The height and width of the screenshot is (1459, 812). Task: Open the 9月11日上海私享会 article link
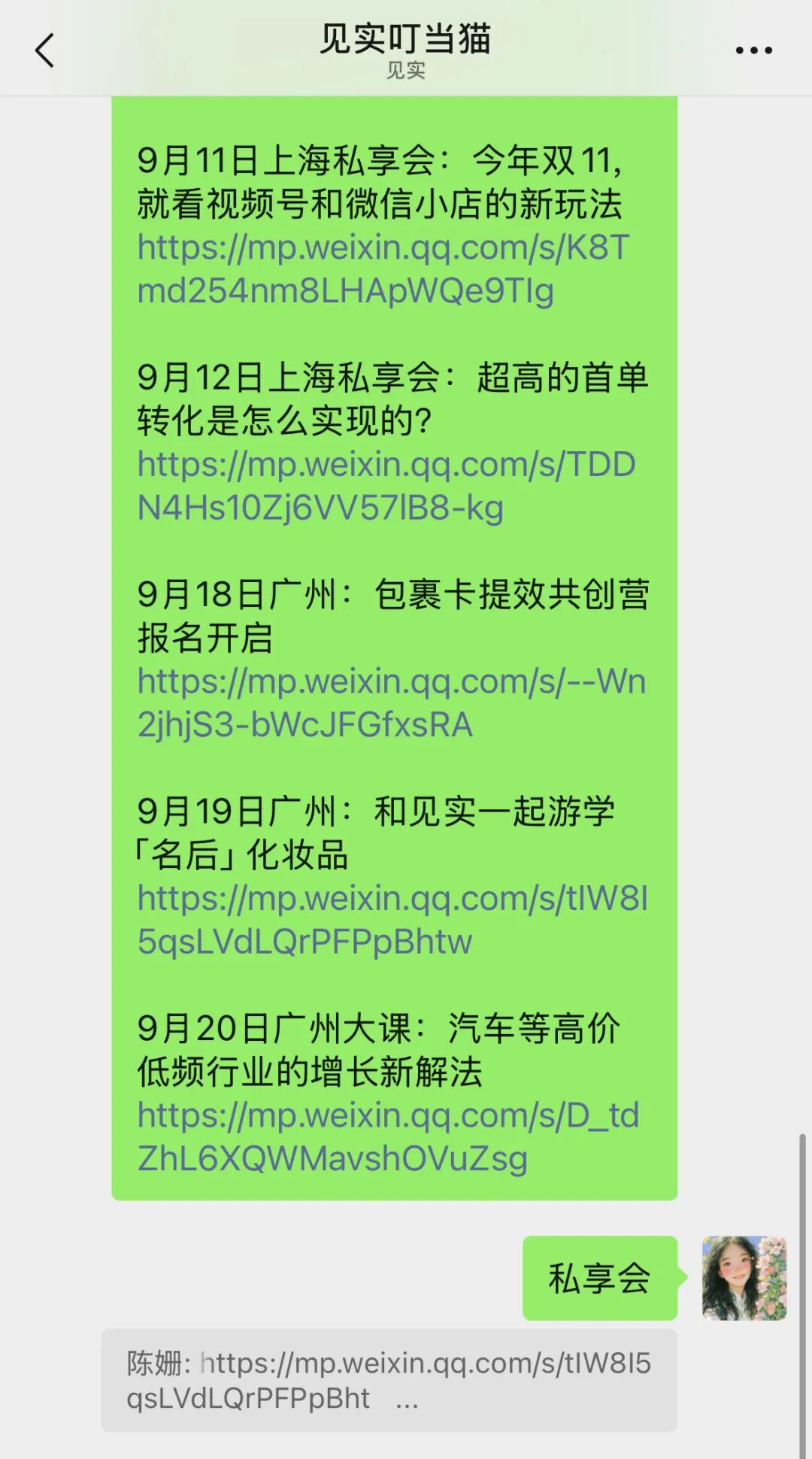point(383,269)
